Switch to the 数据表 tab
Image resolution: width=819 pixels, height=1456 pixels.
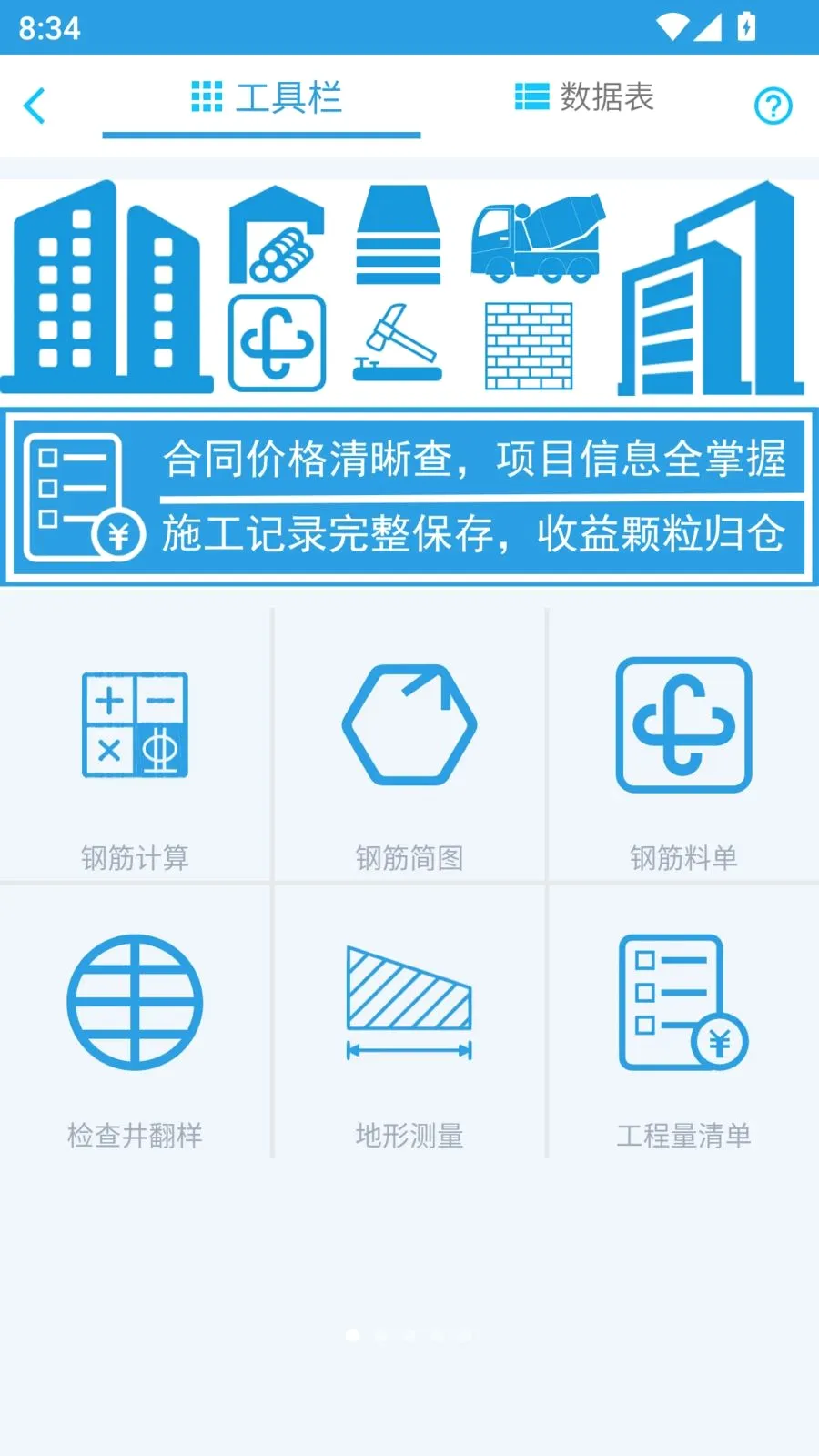tap(583, 96)
